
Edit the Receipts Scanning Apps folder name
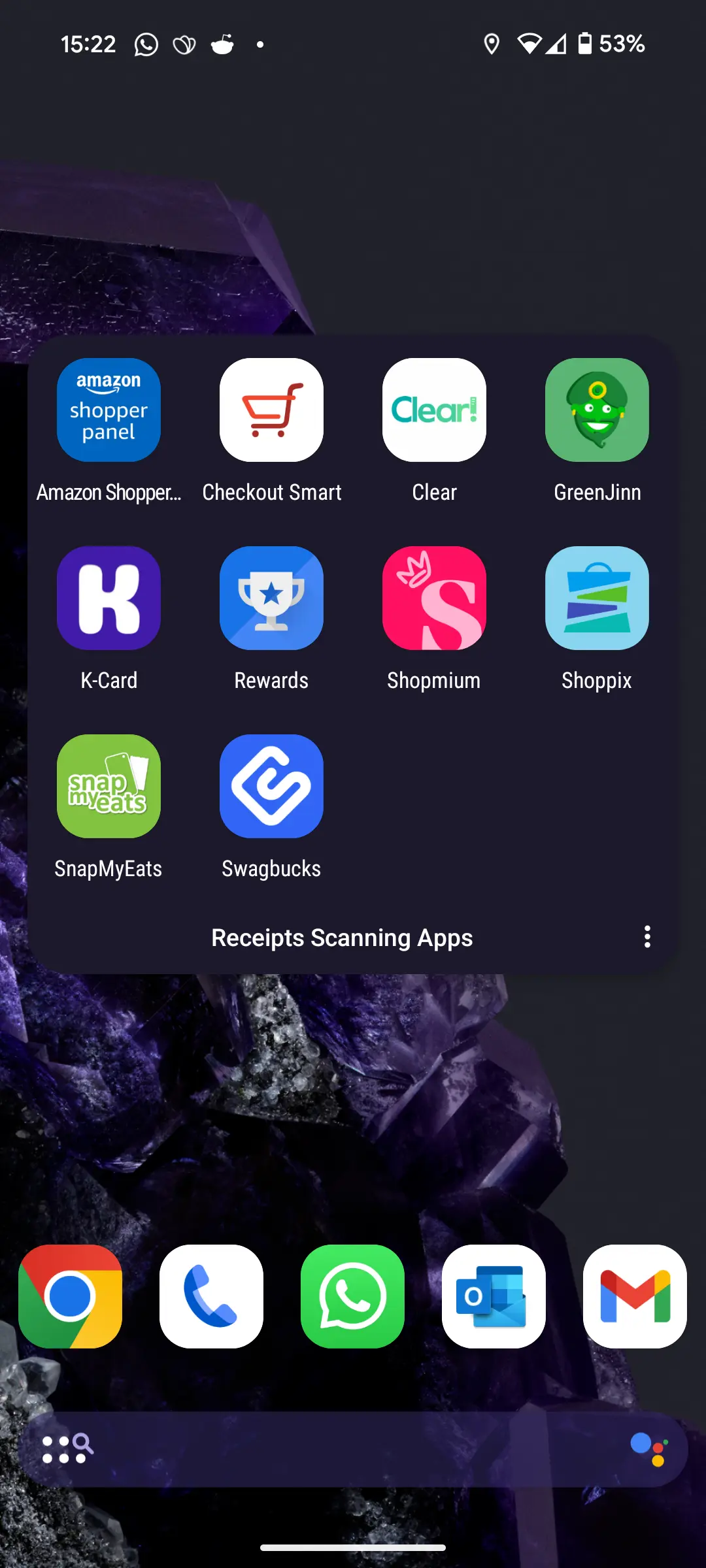[342, 938]
